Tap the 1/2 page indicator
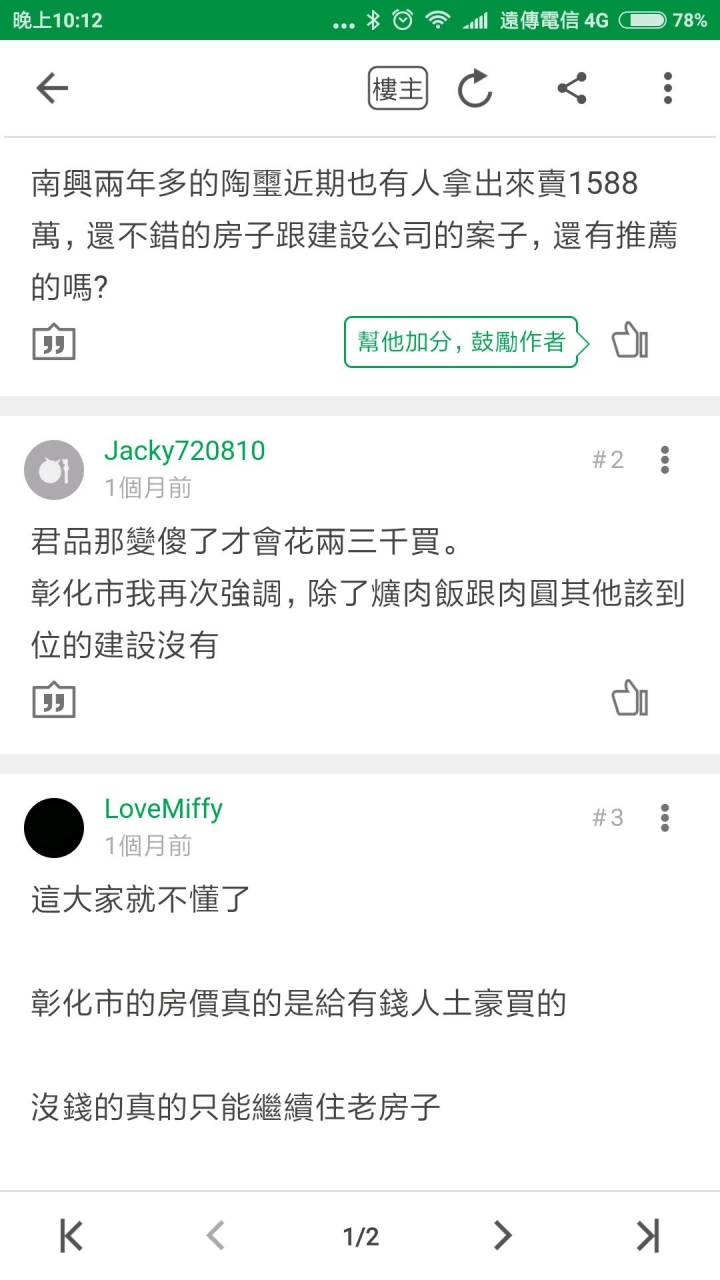Image resolution: width=720 pixels, height=1280 pixels. (361, 1237)
